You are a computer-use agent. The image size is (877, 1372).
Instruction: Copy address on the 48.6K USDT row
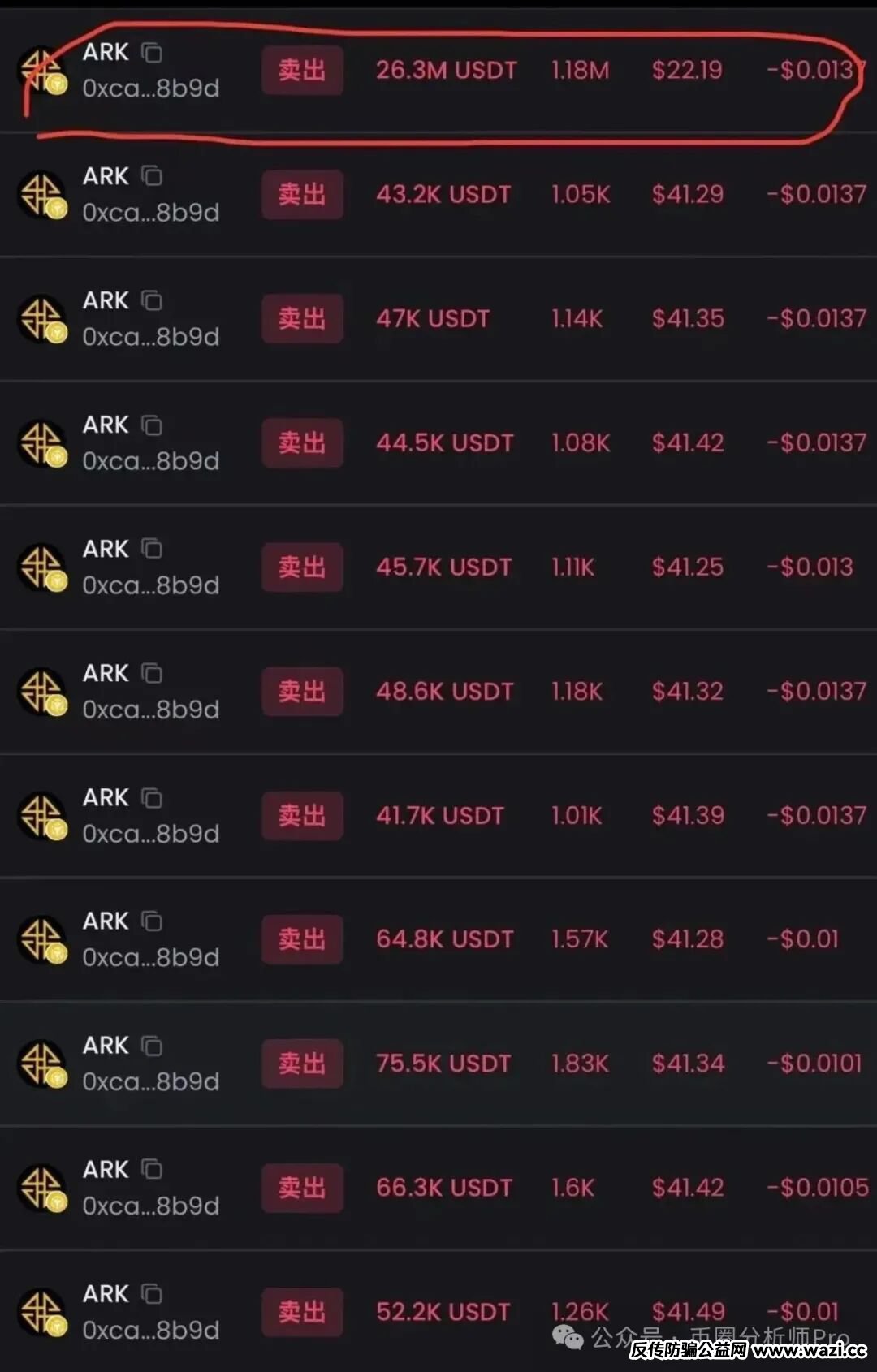coord(152,674)
